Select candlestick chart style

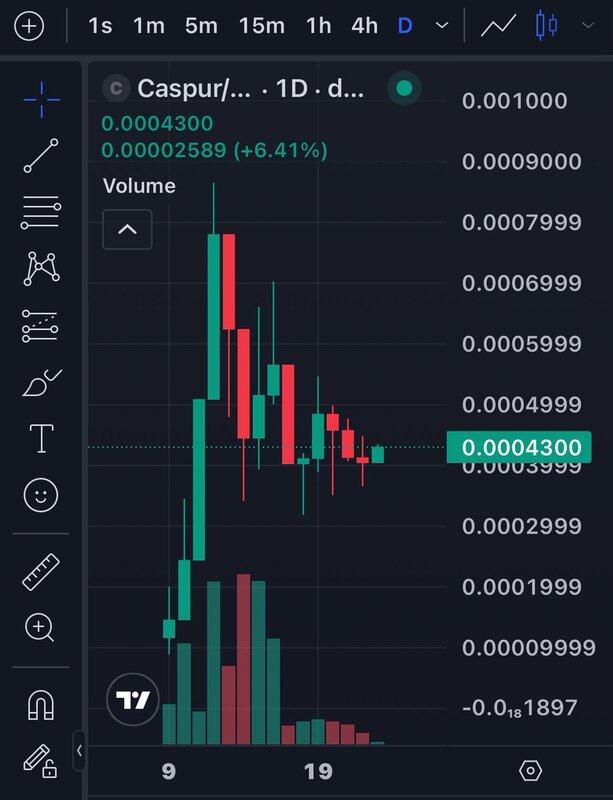tap(546, 26)
